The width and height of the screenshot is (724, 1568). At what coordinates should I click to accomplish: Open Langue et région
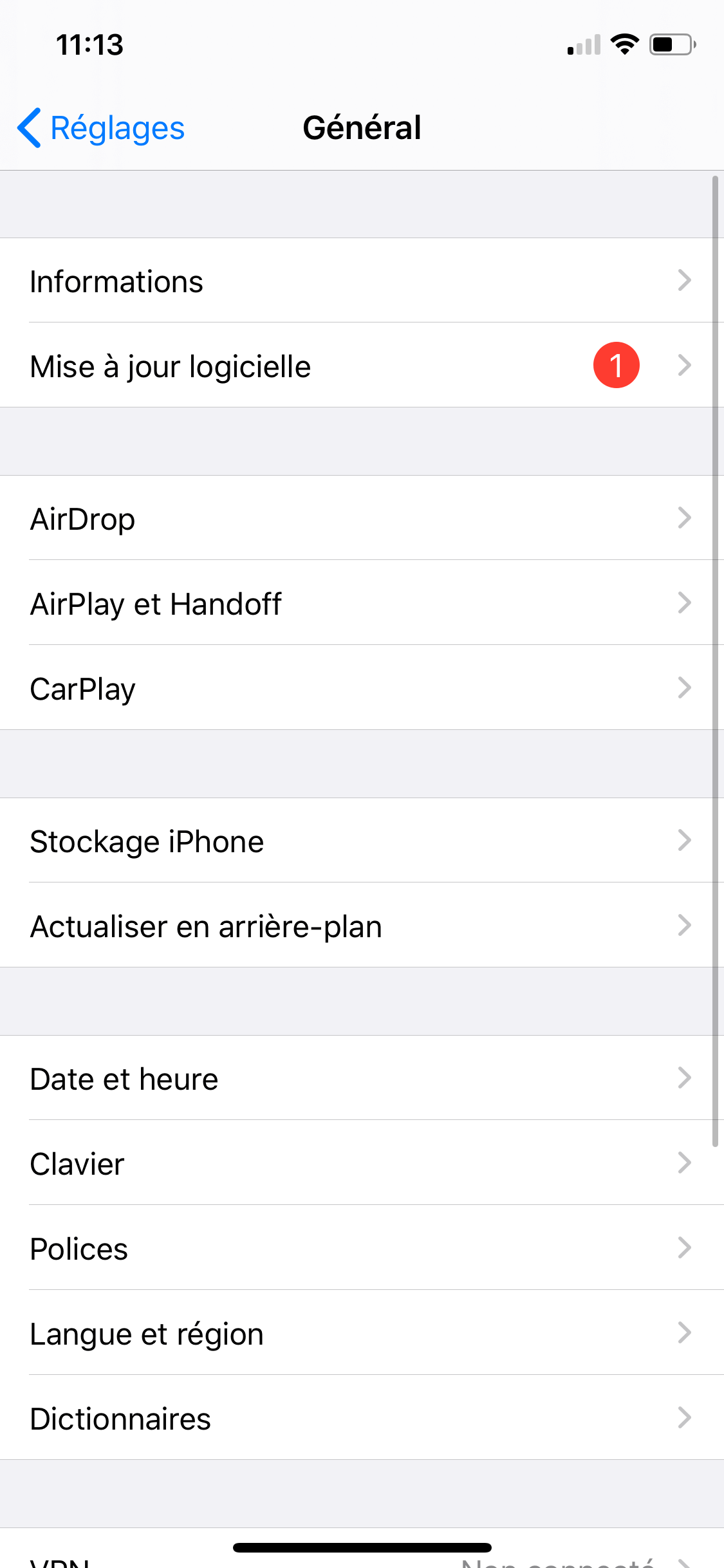362,1332
